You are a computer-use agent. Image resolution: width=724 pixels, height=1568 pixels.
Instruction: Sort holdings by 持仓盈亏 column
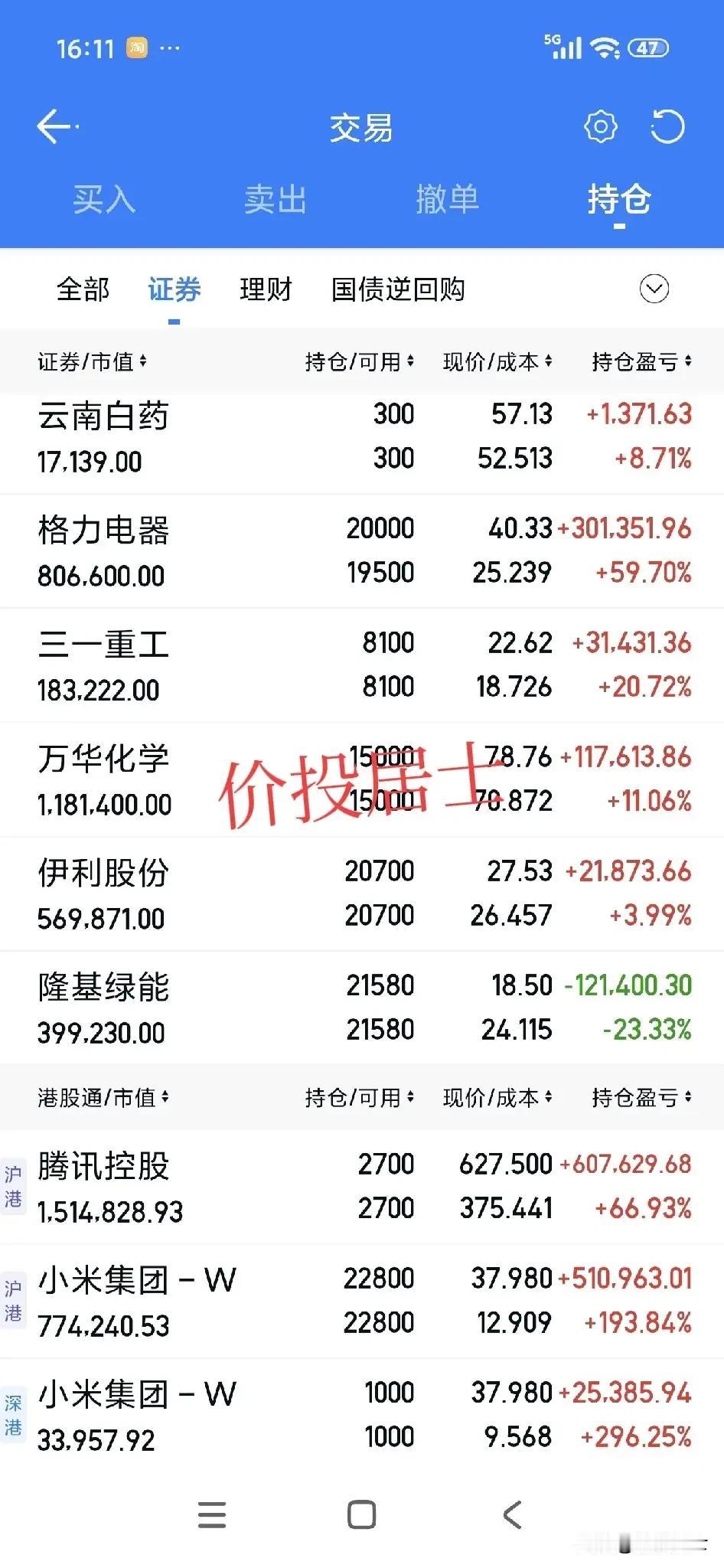642,361
